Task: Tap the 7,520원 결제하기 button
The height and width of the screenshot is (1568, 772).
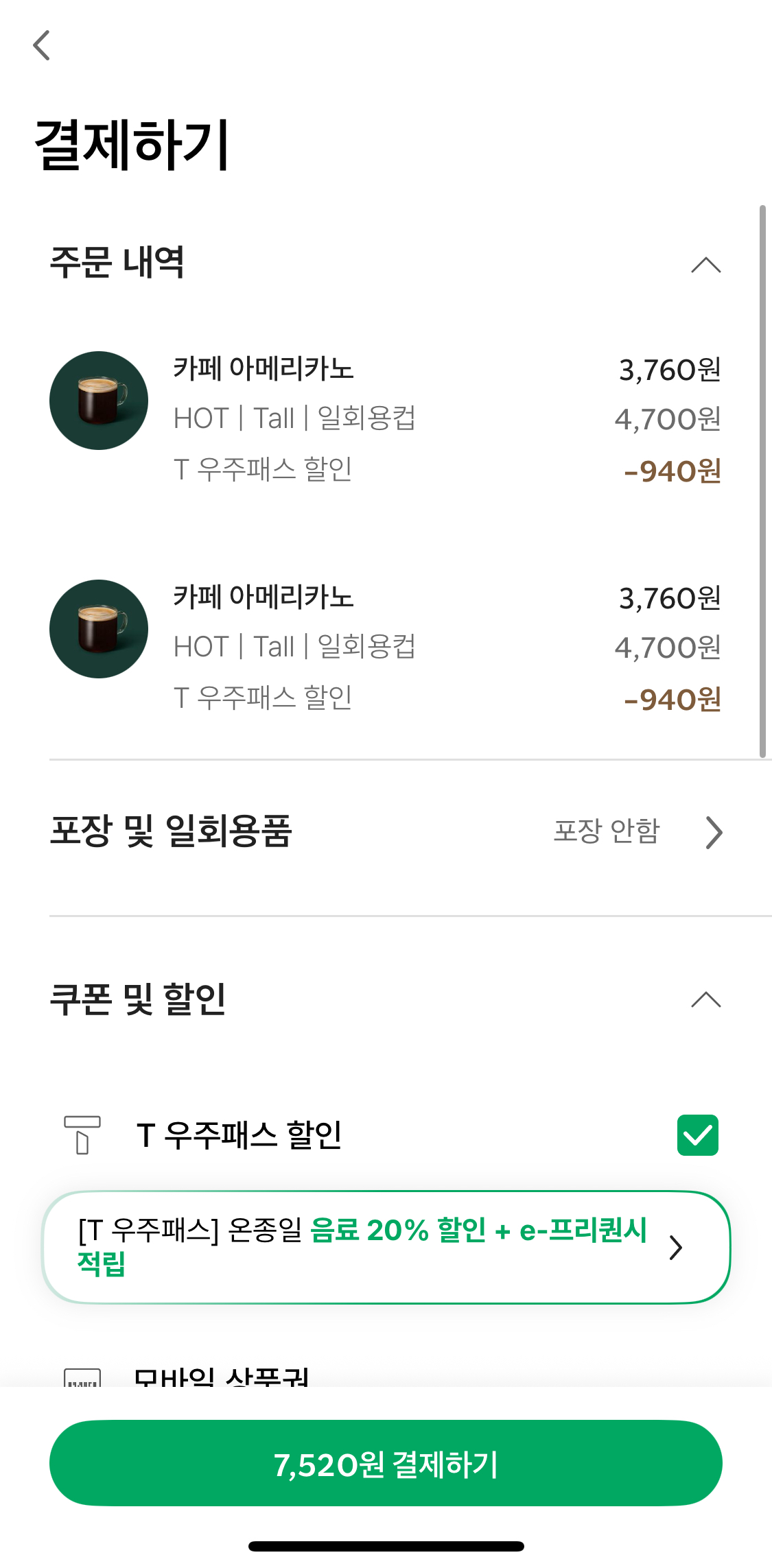Action: tap(386, 1463)
